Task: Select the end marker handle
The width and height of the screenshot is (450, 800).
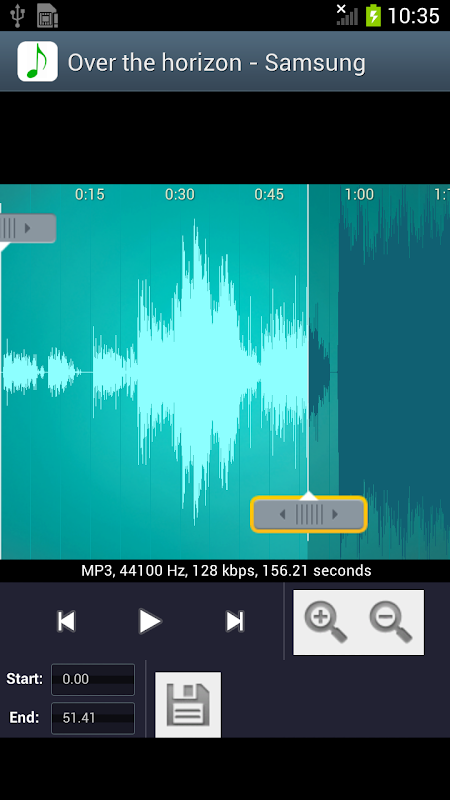Action: pyautogui.click(x=309, y=514)
